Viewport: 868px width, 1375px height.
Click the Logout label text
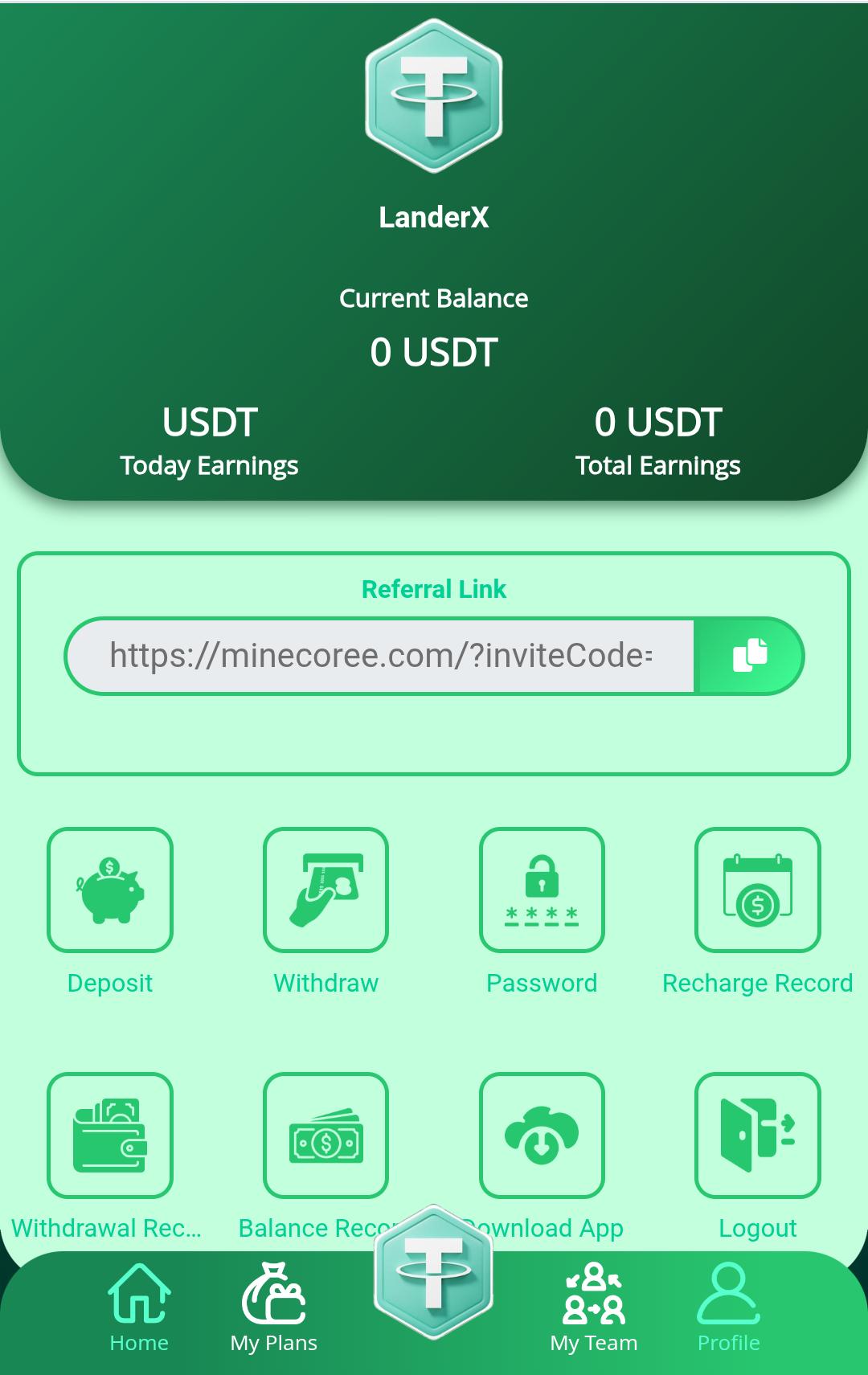click(757, 1228)
